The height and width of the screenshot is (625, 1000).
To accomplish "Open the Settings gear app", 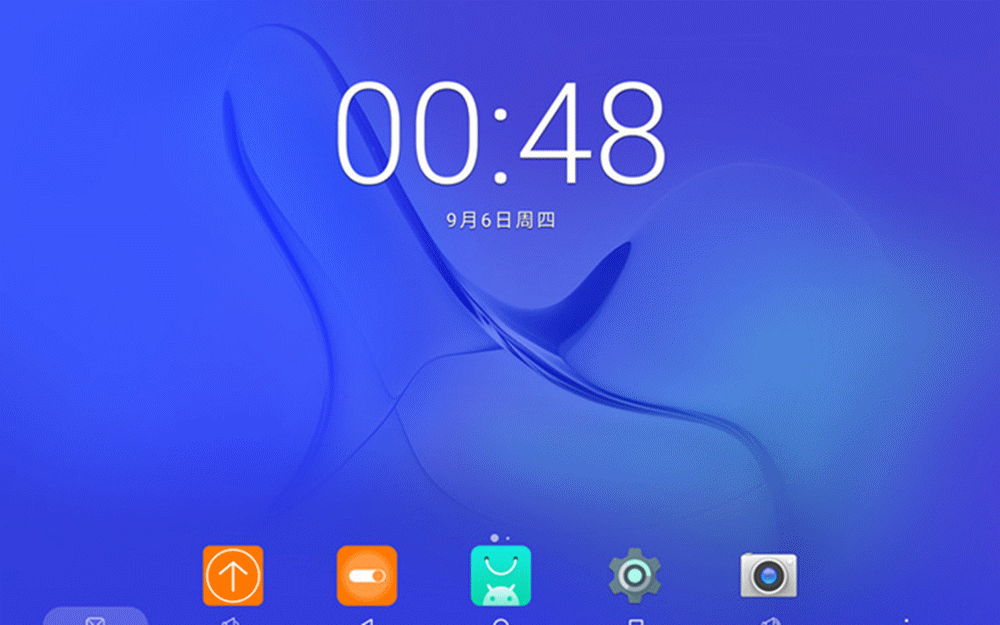I will coord(635,575).
